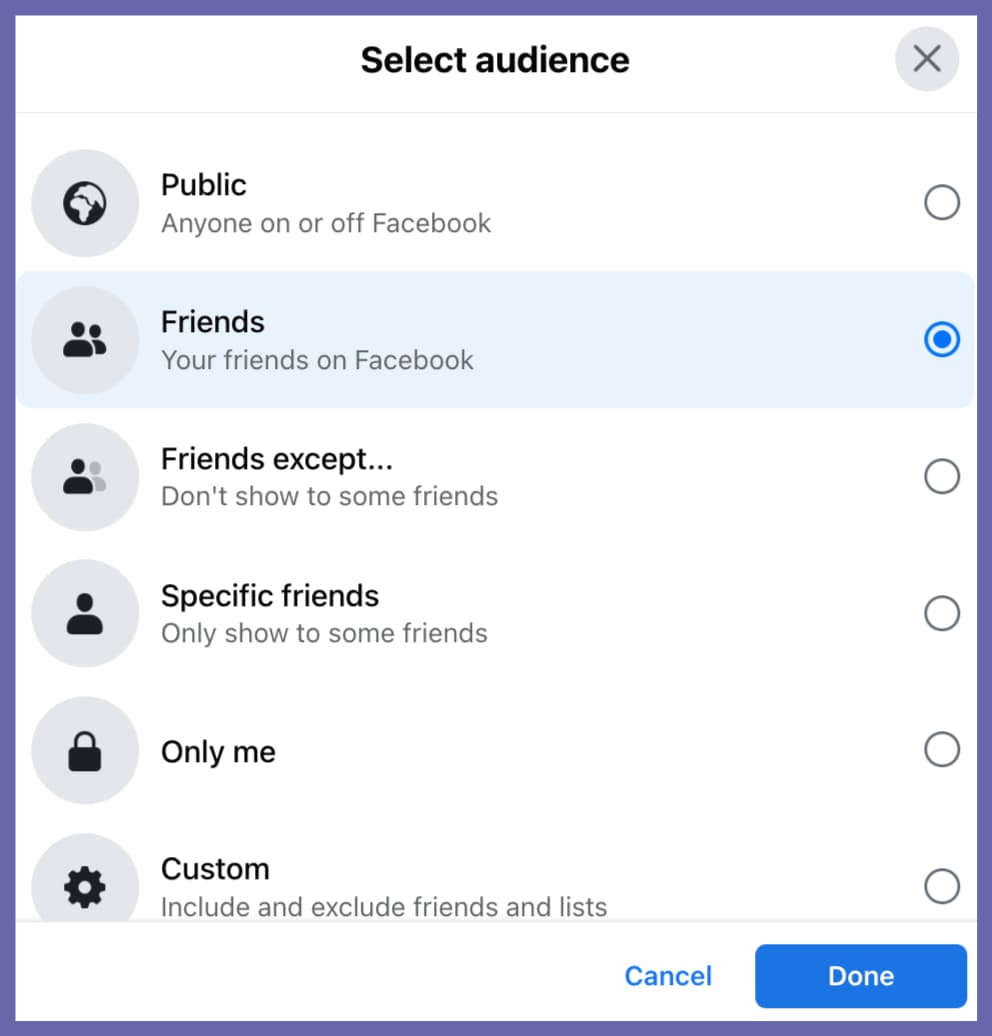The height and width of the screenshot is (1036, 992).
Task: Pick the Friends except... option
Action: pos(941,477)
